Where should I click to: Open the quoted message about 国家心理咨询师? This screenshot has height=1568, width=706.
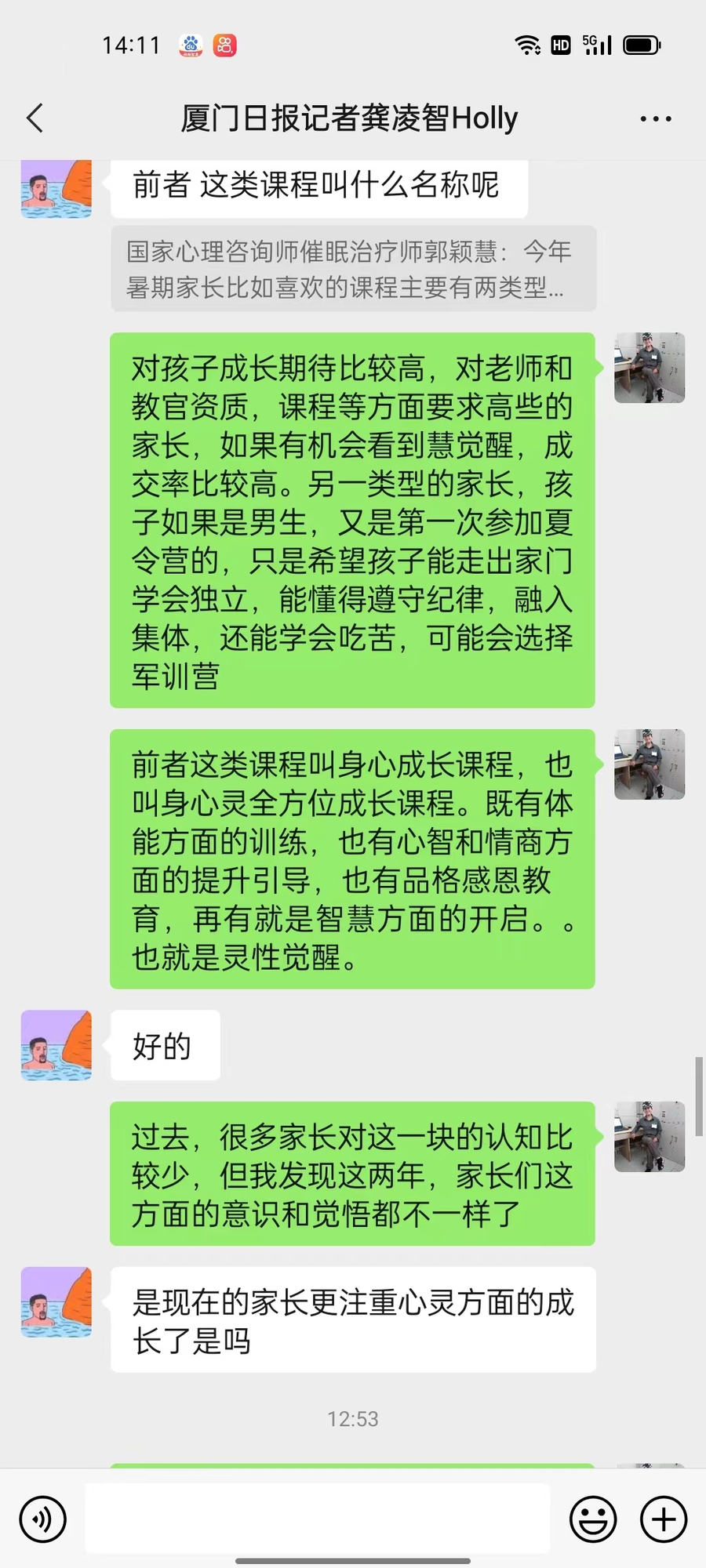click(353, 269)
